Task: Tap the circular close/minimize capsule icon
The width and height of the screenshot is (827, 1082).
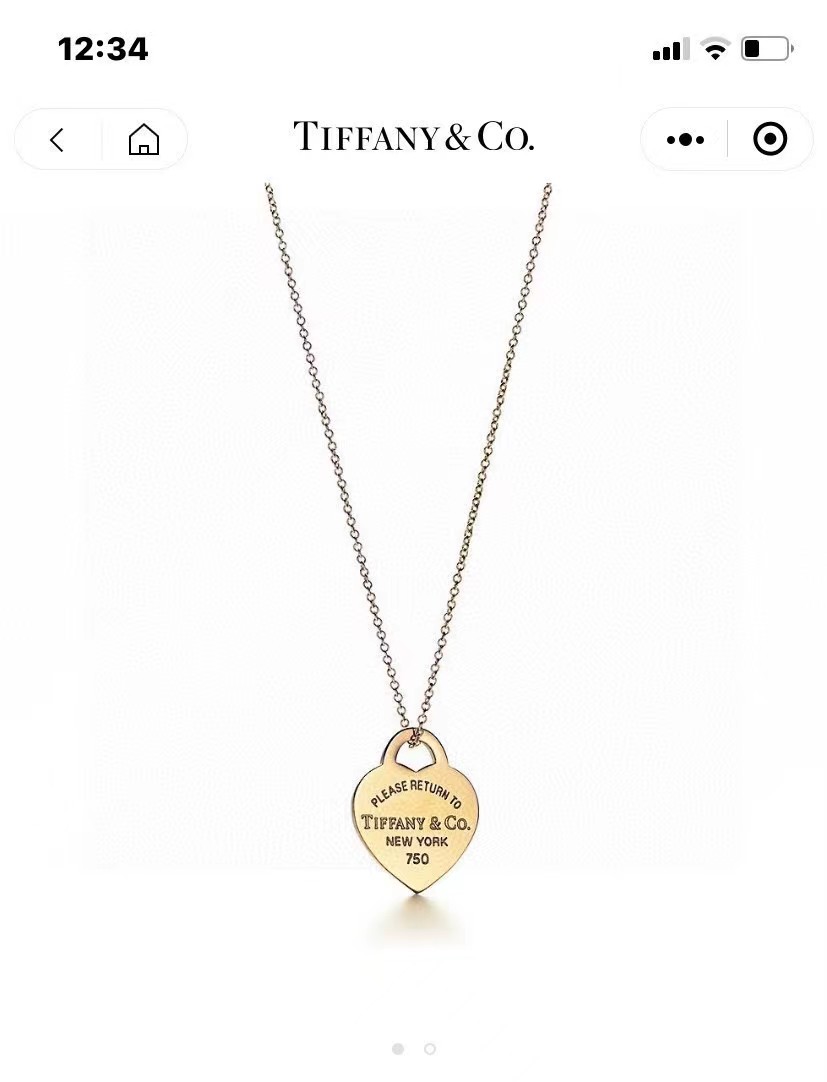Action: click(x=770, y=139)
